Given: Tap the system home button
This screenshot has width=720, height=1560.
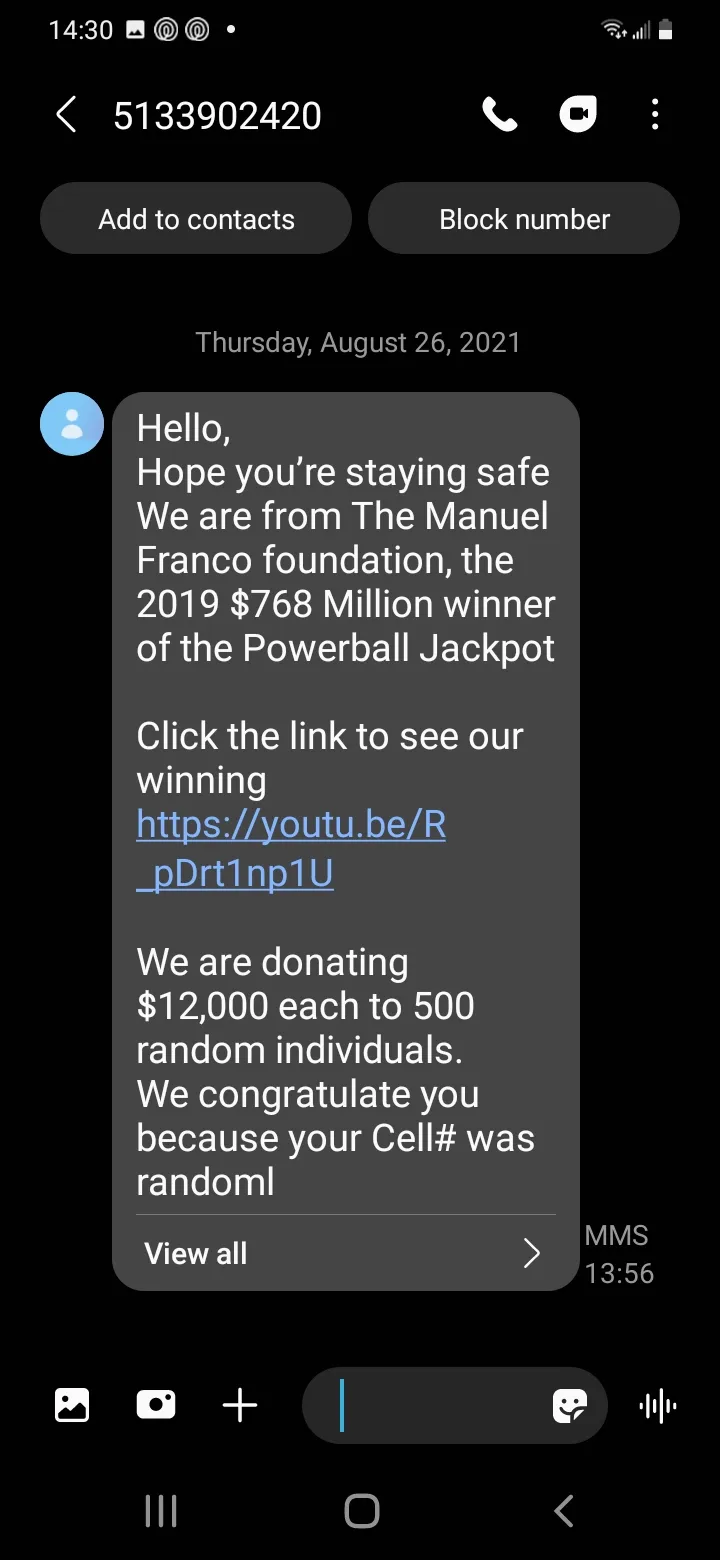Looking at the screenshot, I should (x=361, y=1511).
